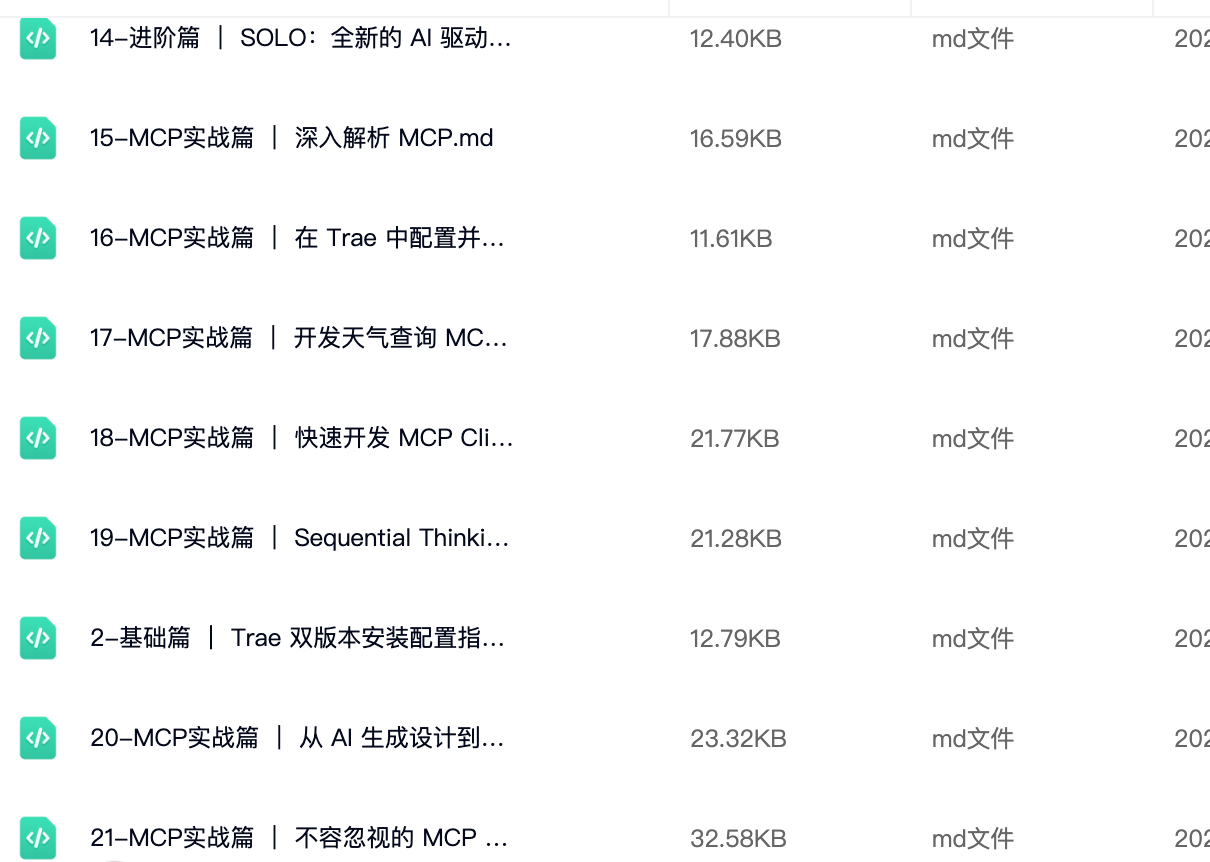
Task: Open 15-MCP实战篇 深入解析 MCP.md
Action: (291, 138)
